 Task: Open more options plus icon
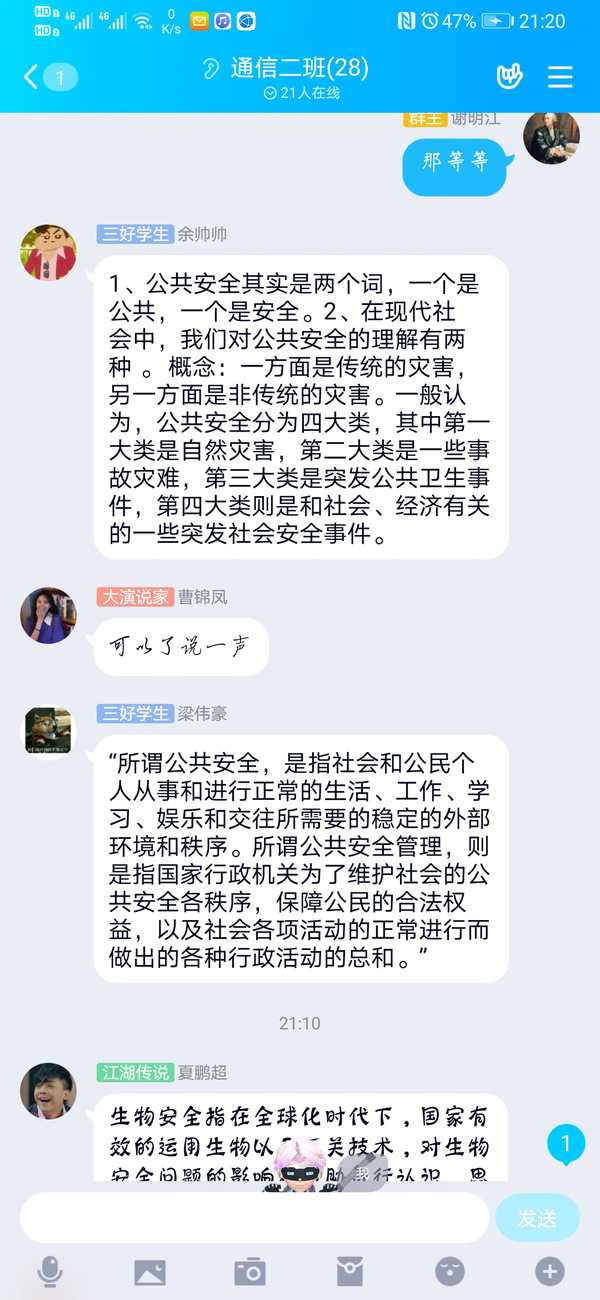pyautogui.click(x=550, y=1271)
